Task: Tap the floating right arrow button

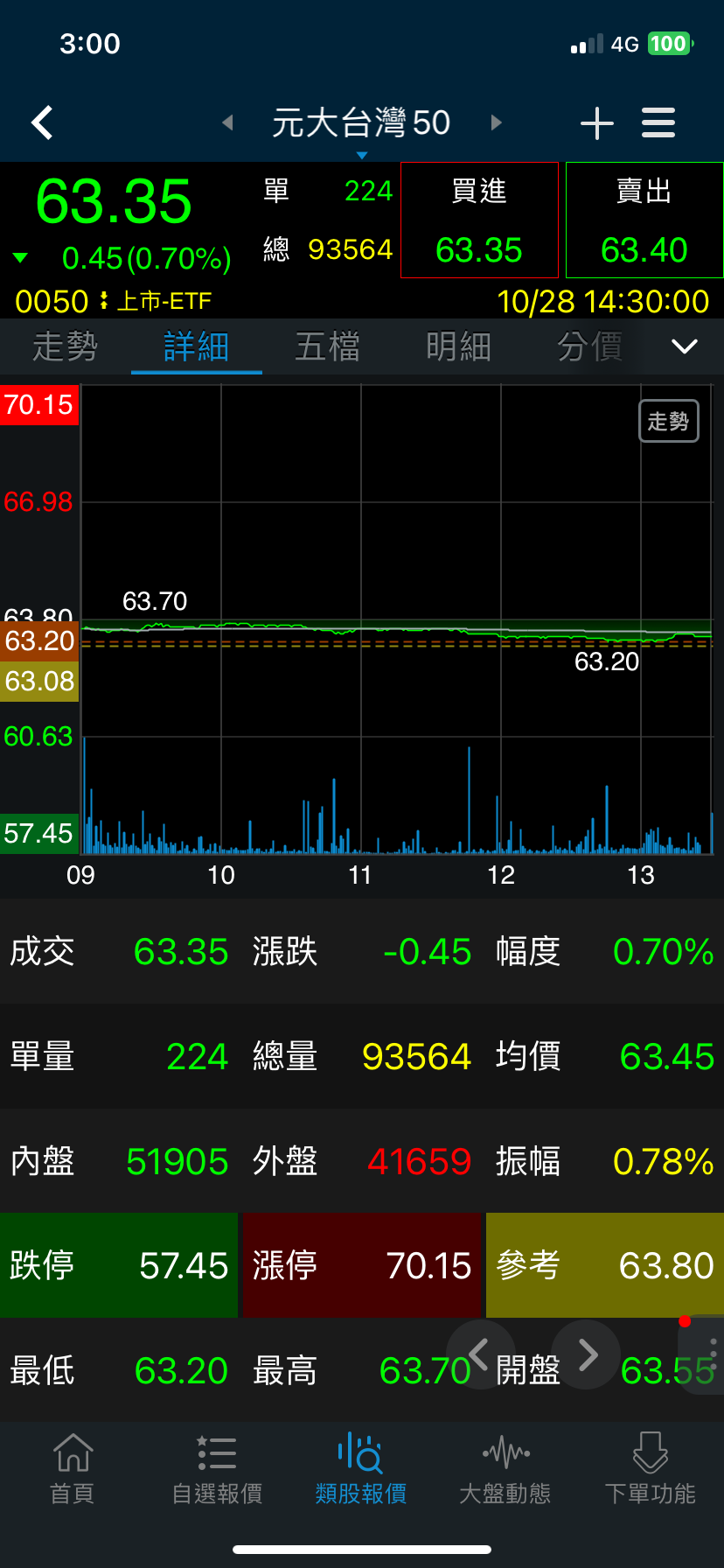Action: [588, 1355]
